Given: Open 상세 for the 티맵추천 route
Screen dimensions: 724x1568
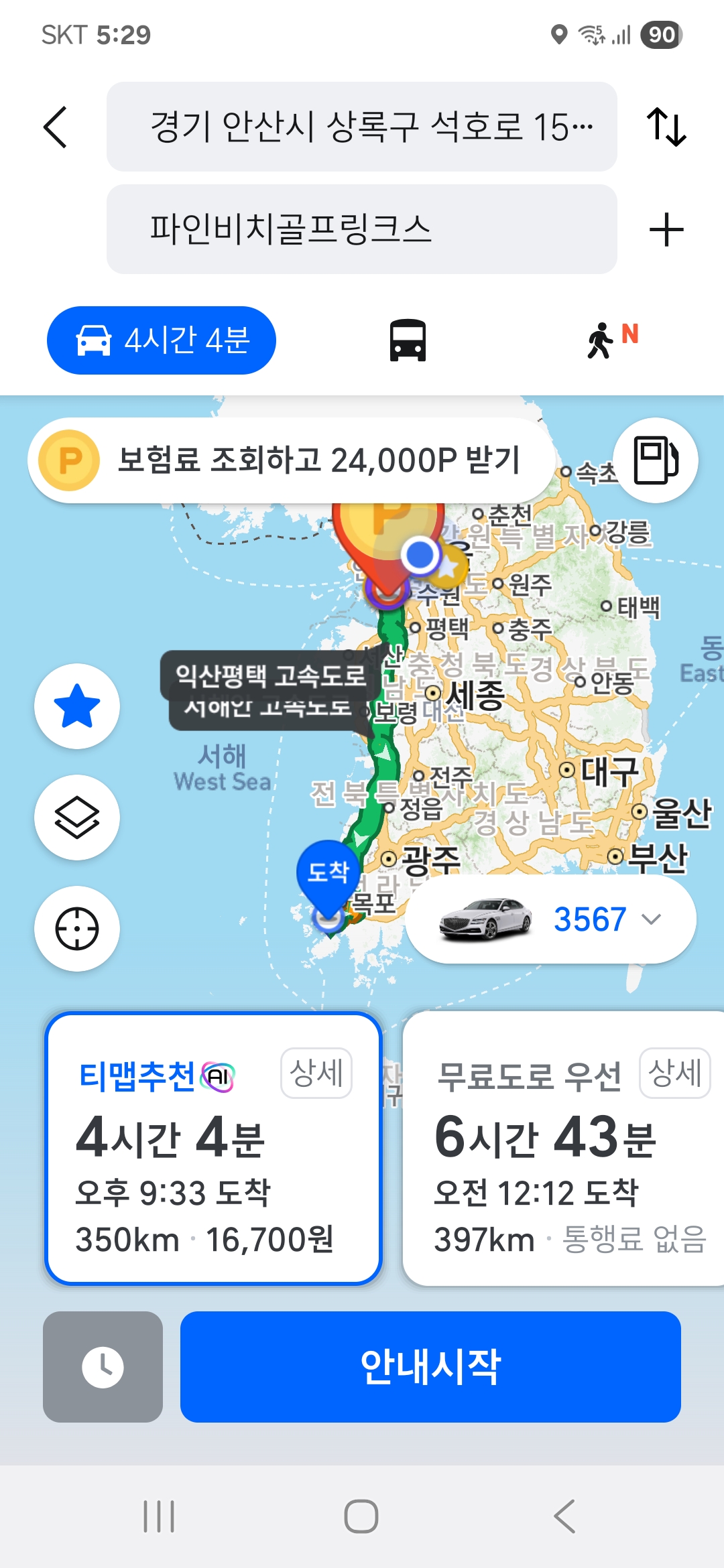Looking at the screenshot, I should coord(316,1073).
